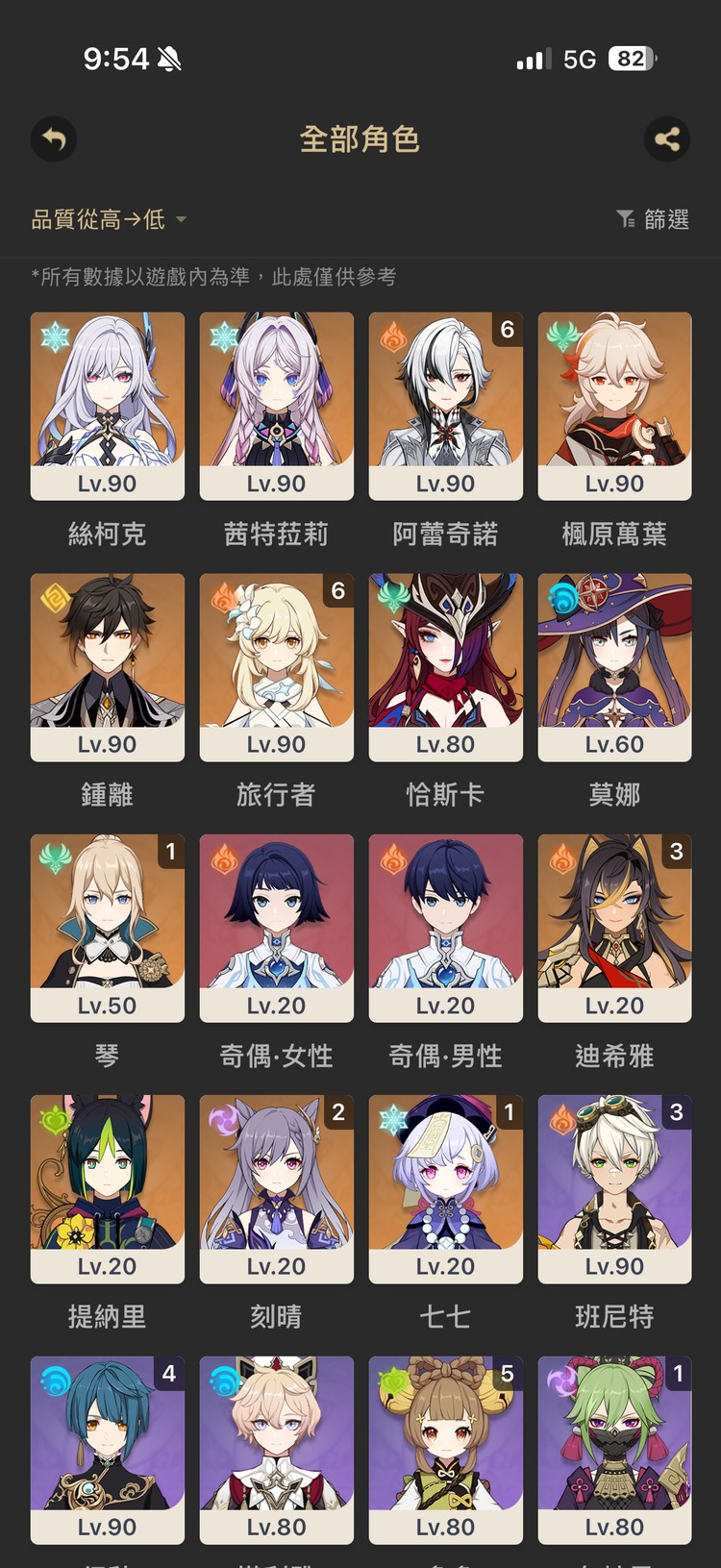Go back using the top-left arrow
The width and height of the screenshot is (721, 1568).
tap(54, 139)
